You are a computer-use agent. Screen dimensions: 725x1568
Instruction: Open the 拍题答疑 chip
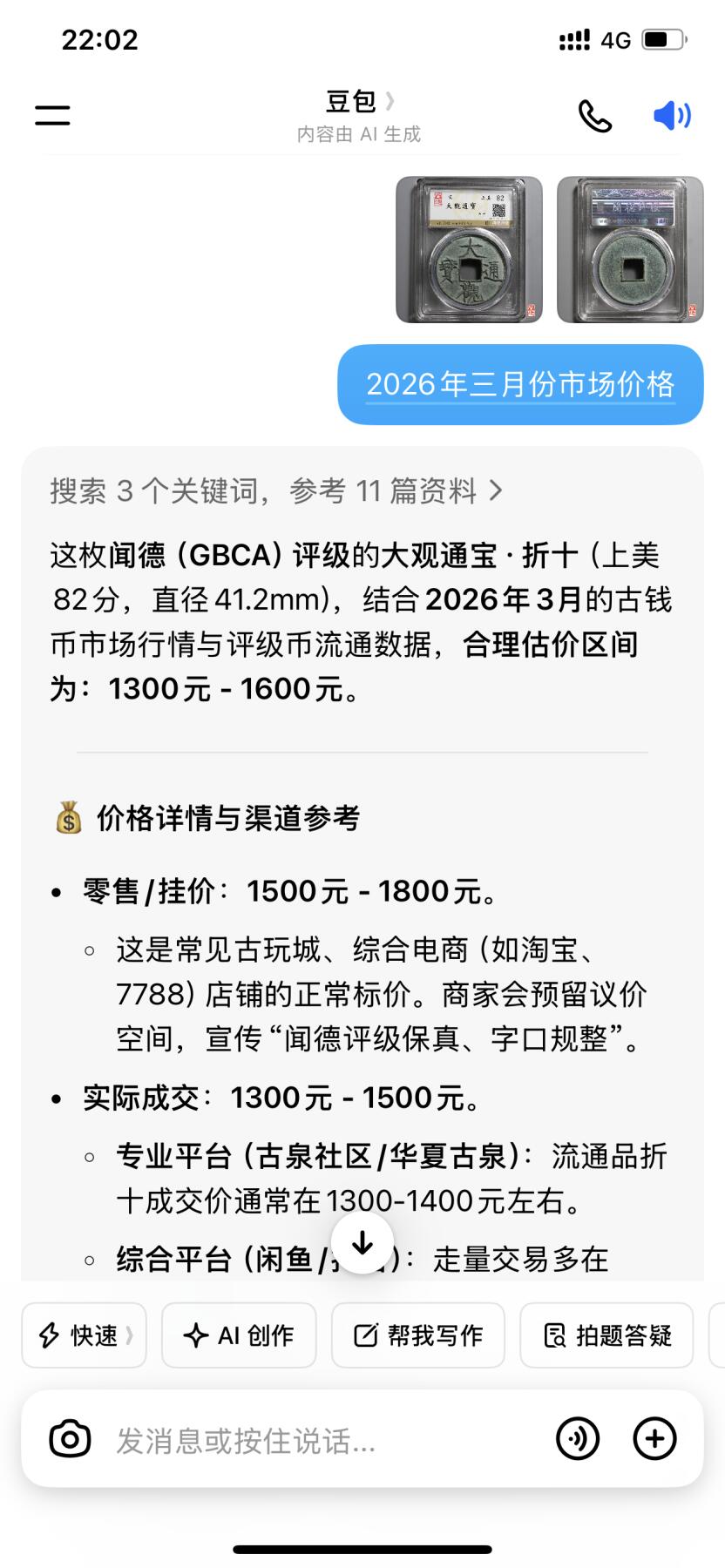coord(606,1335)
